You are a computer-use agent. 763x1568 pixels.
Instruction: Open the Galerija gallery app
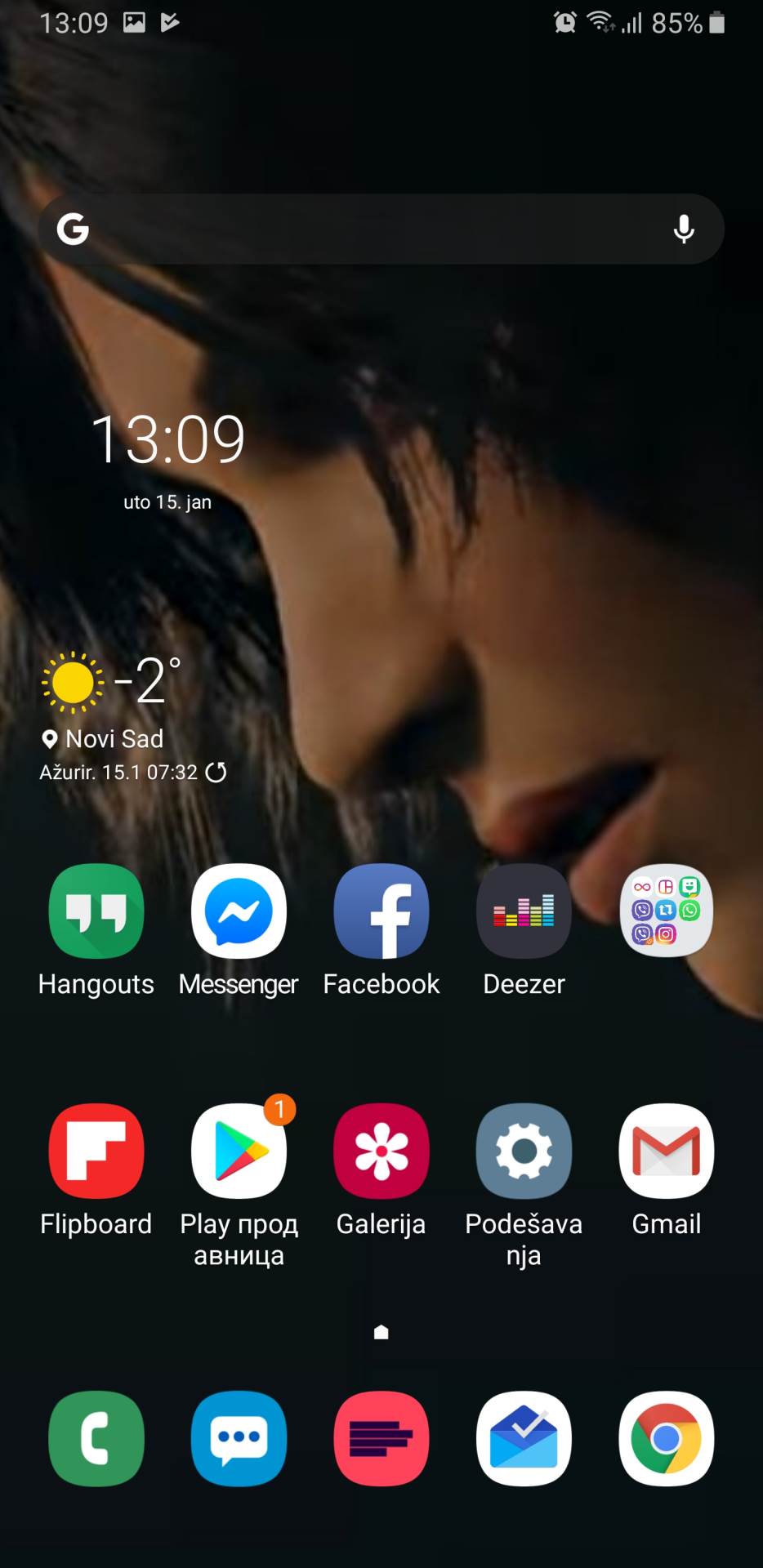[381, 1151]
